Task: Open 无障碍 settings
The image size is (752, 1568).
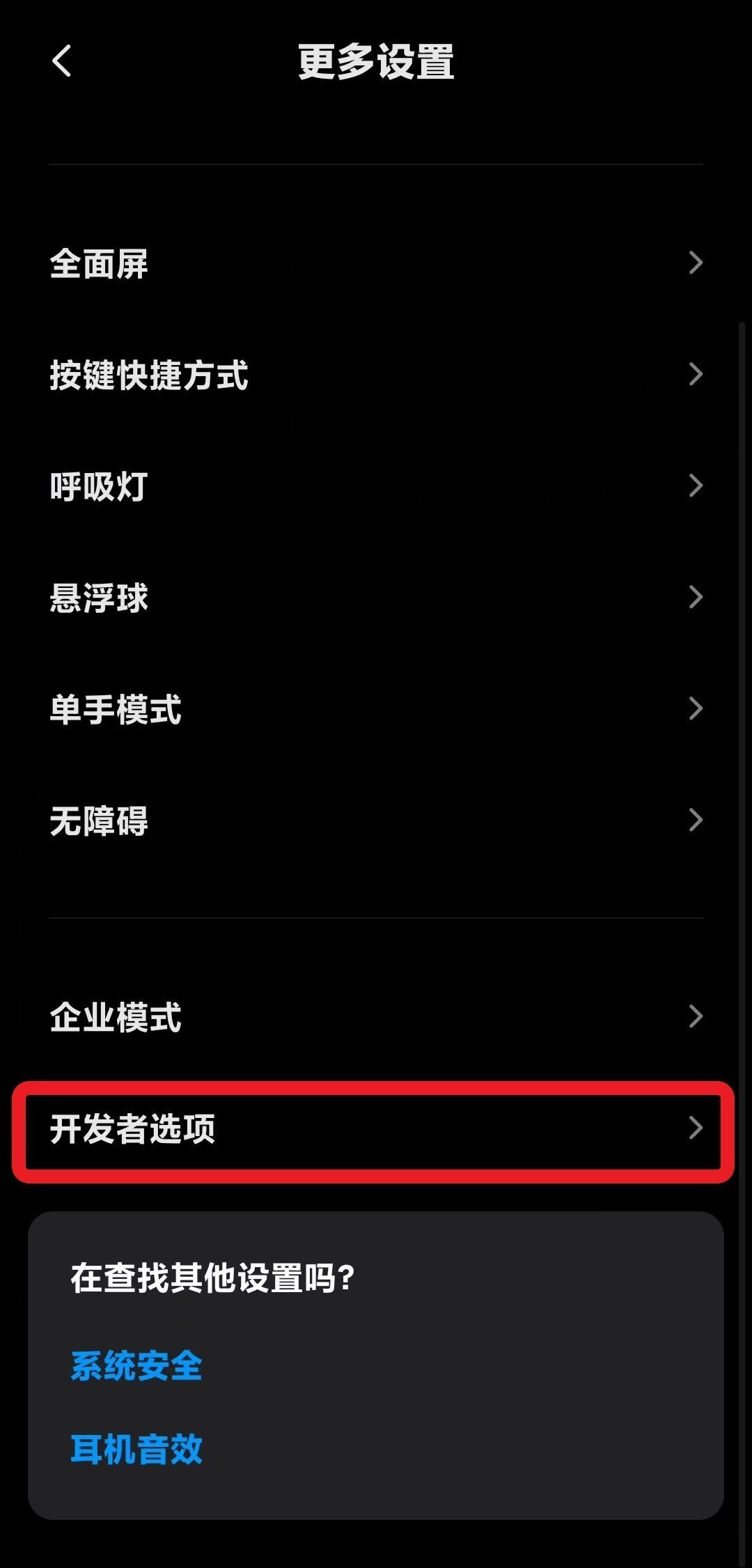Action: (x=376, y=821)
